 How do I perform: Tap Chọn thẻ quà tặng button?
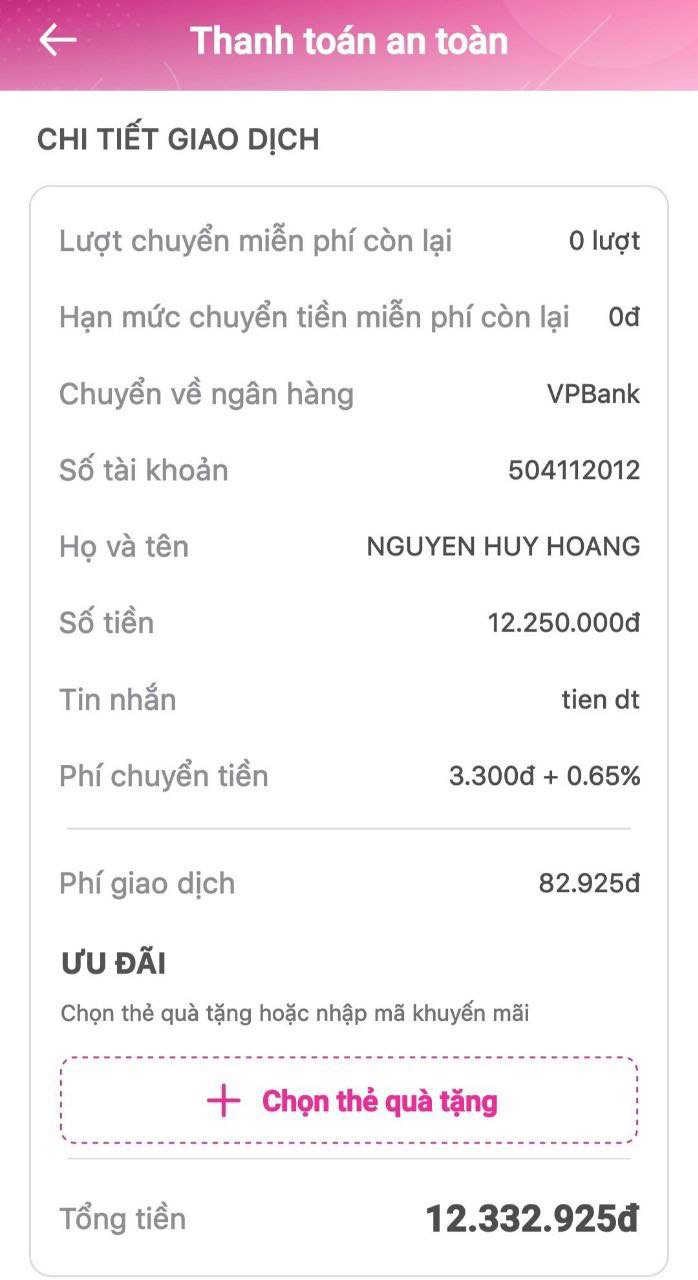(x=349, y=1101)
